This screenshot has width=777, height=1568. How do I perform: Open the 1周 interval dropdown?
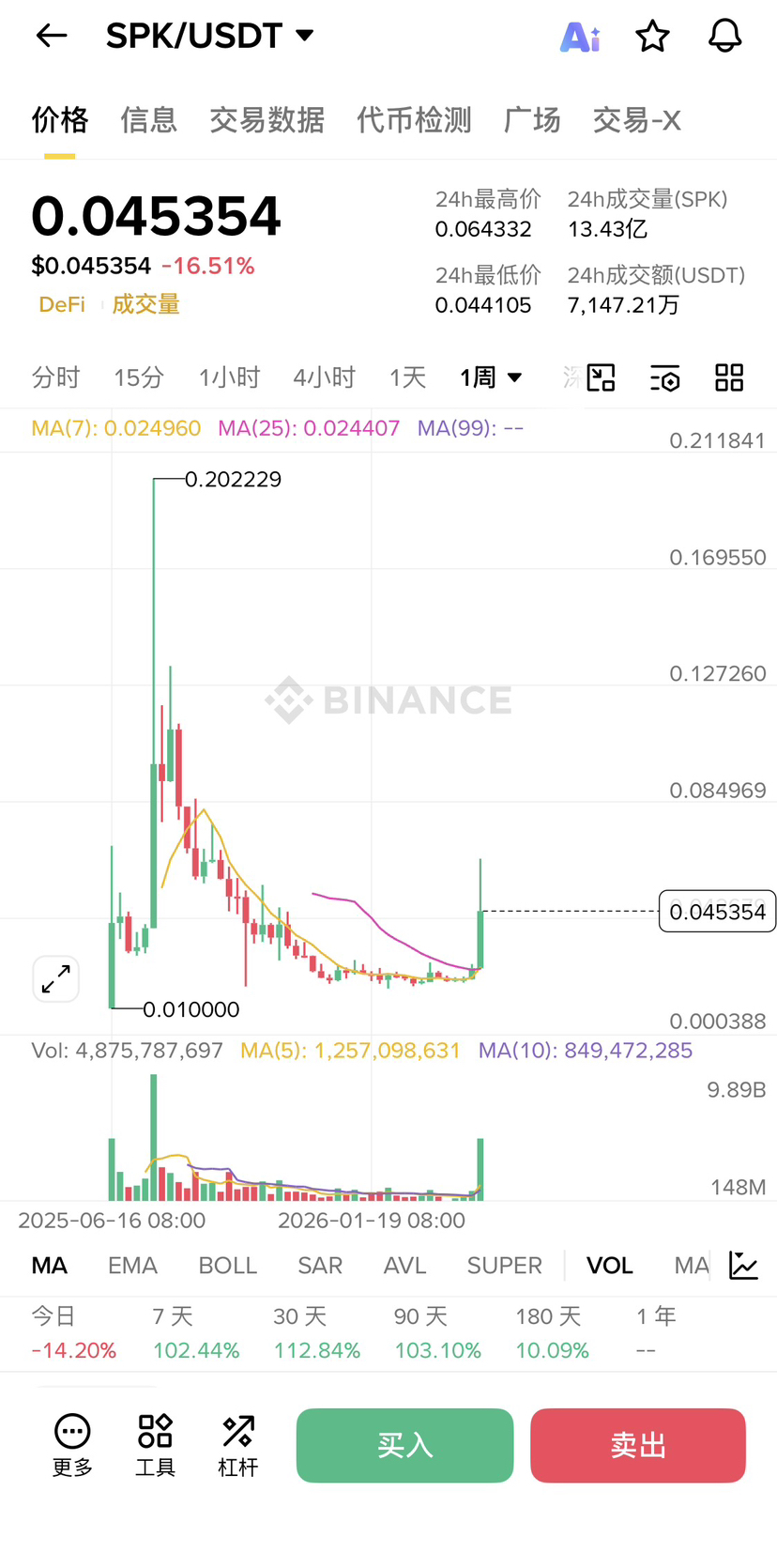490,377
